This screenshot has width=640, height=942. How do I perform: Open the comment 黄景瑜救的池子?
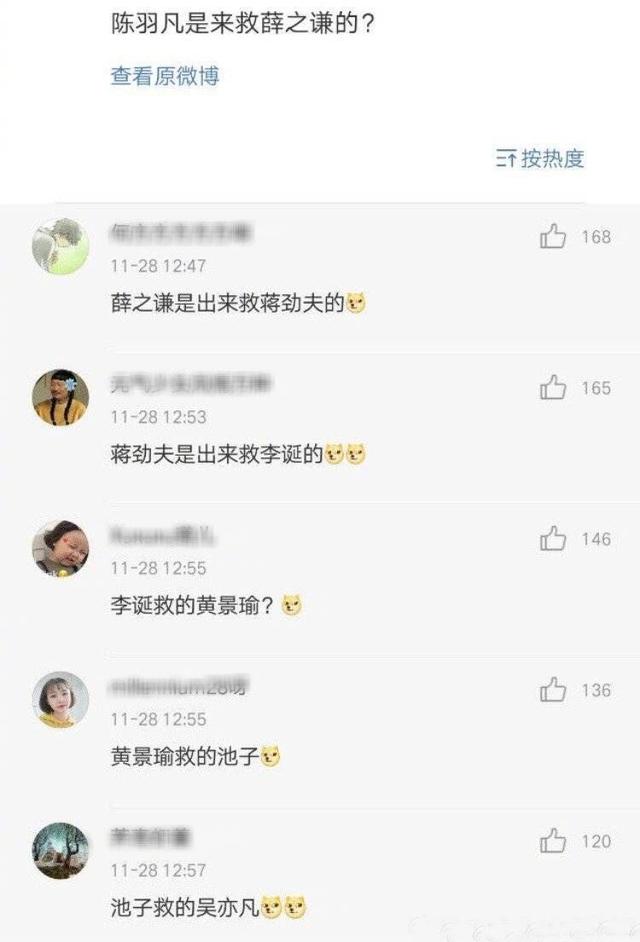(185, 756)
